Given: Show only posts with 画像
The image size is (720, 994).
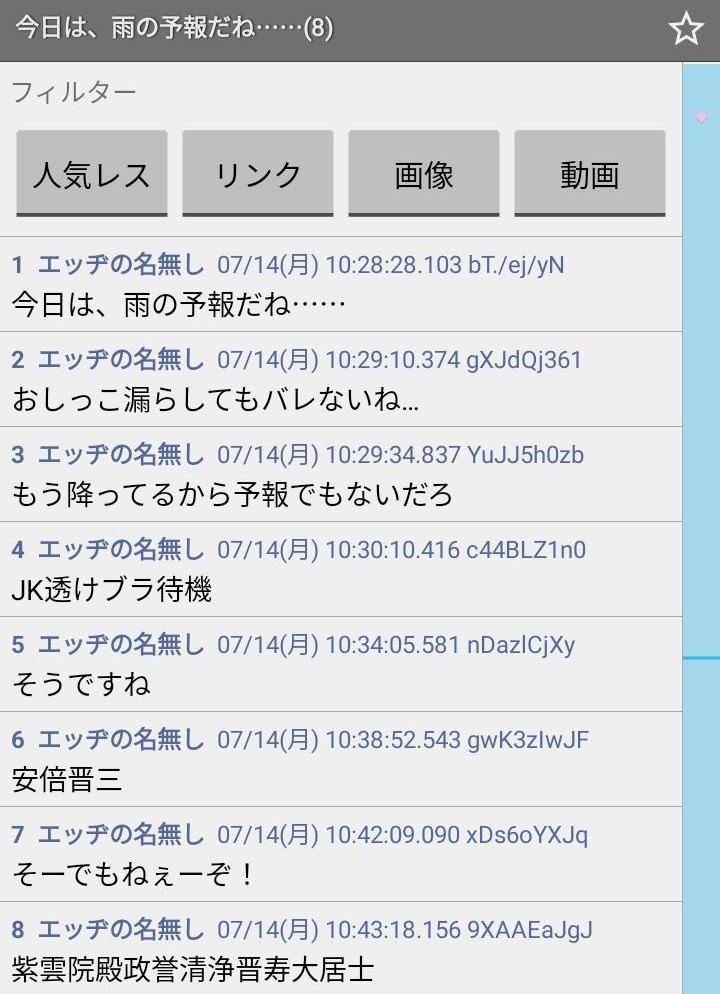Looking at the screenshot, I should tap(424, 174).
